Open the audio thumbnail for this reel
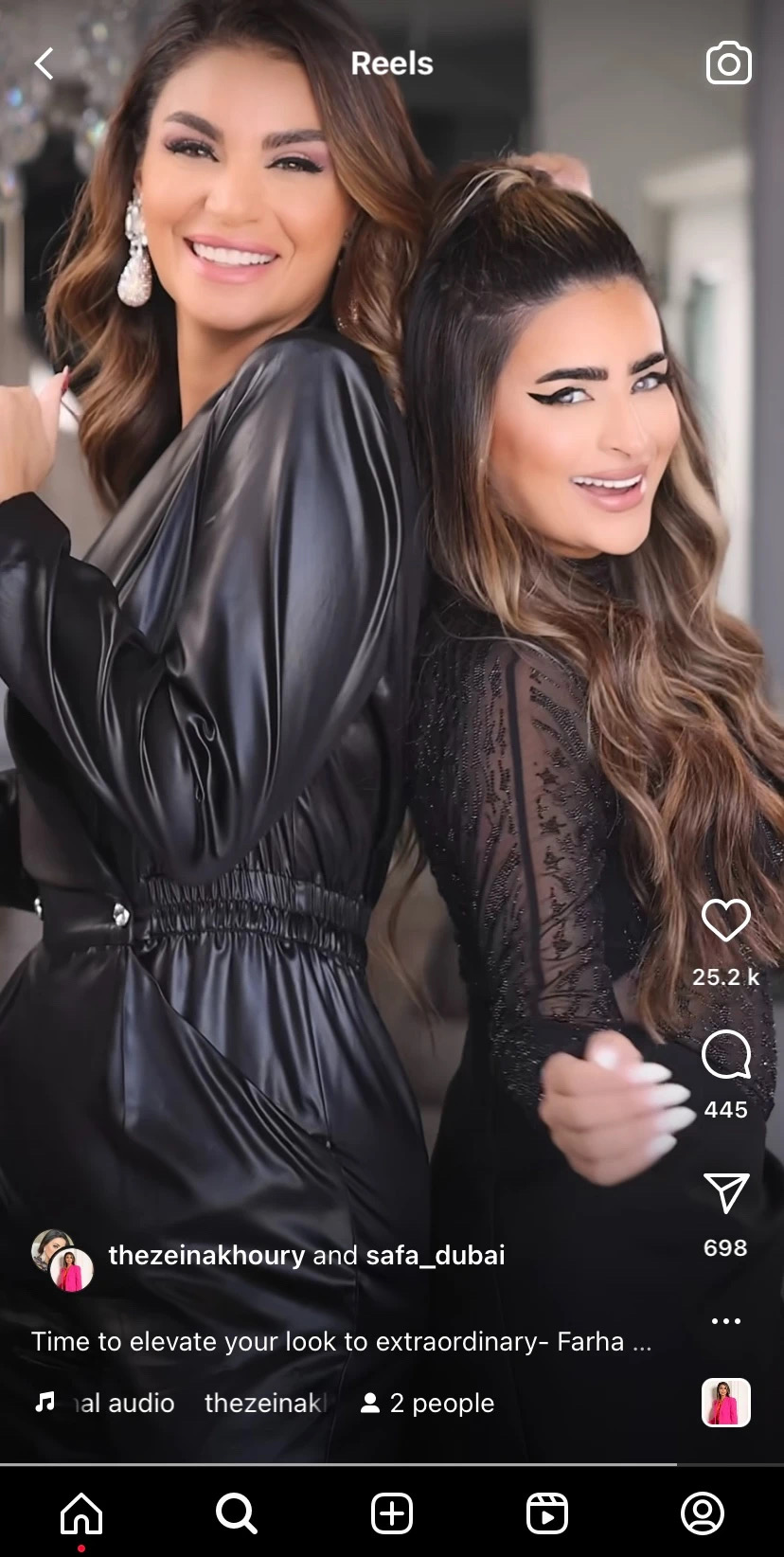784x1557 pixels. (x=725, y=1403)
